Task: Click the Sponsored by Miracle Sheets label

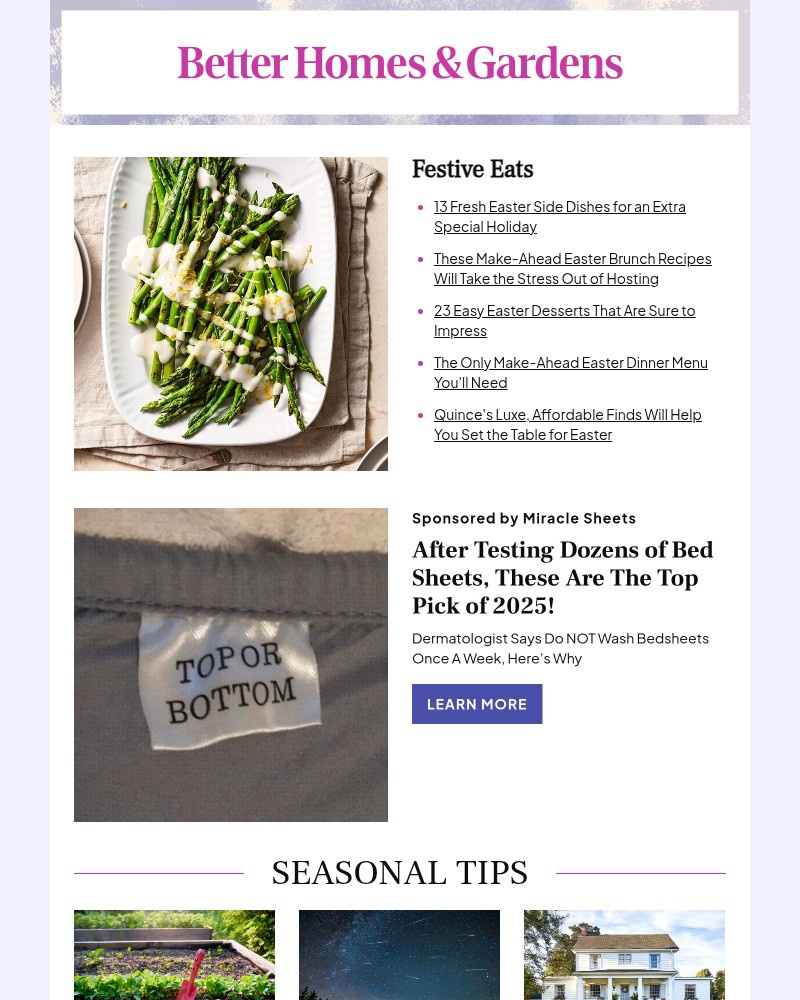Action: [x=524, y=518]
